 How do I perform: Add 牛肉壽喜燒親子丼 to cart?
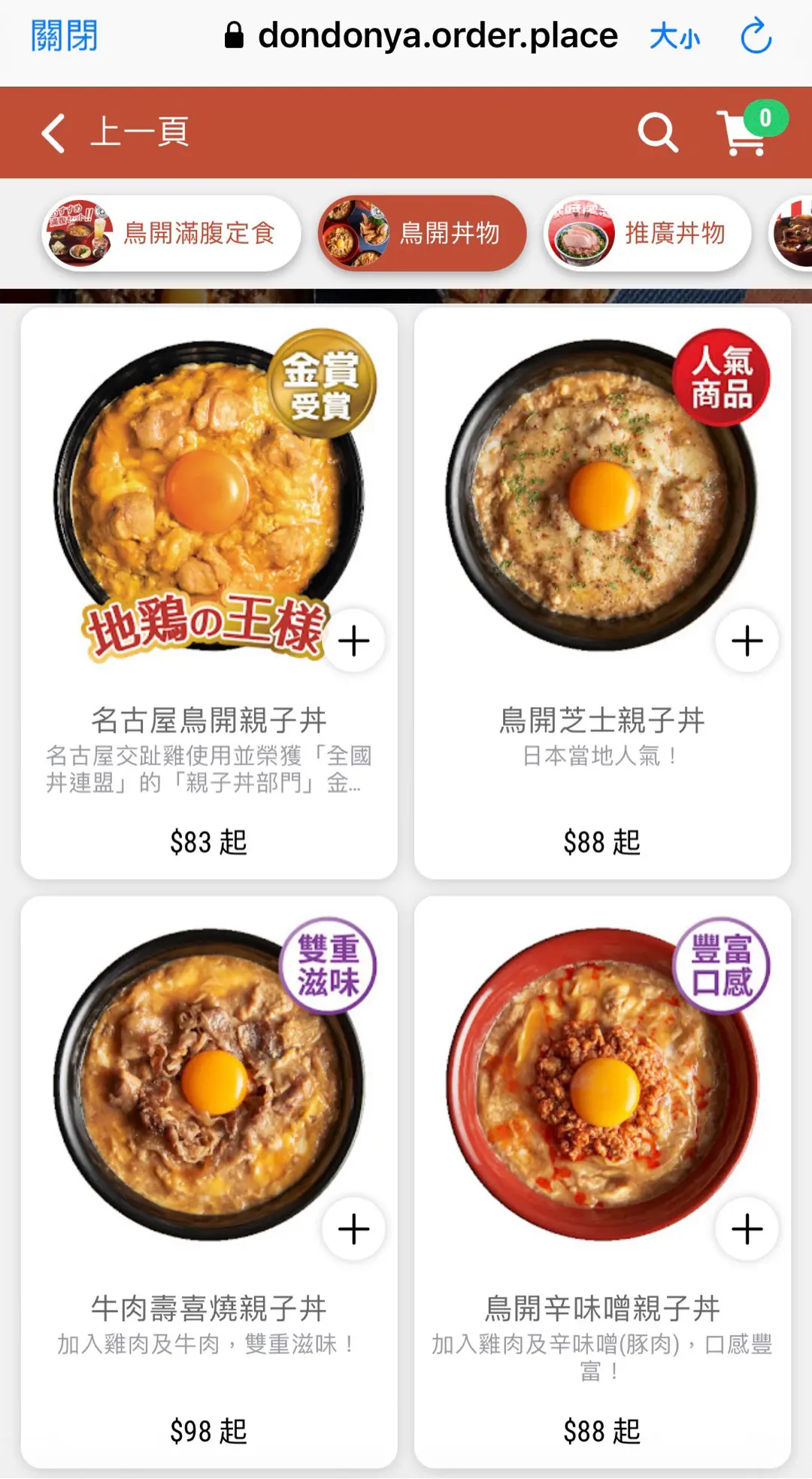coord(353,1229)
